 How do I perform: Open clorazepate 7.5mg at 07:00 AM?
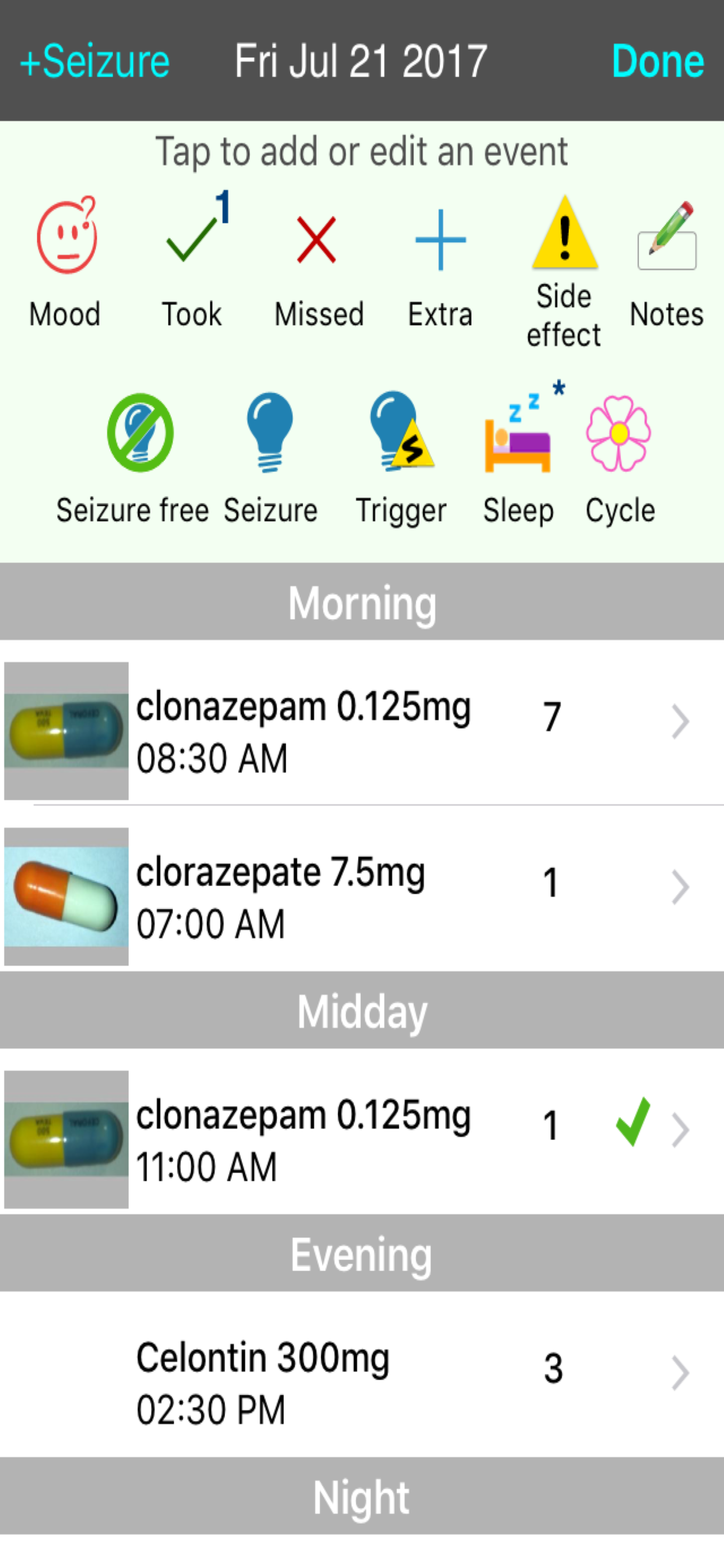tap(362, 896)
